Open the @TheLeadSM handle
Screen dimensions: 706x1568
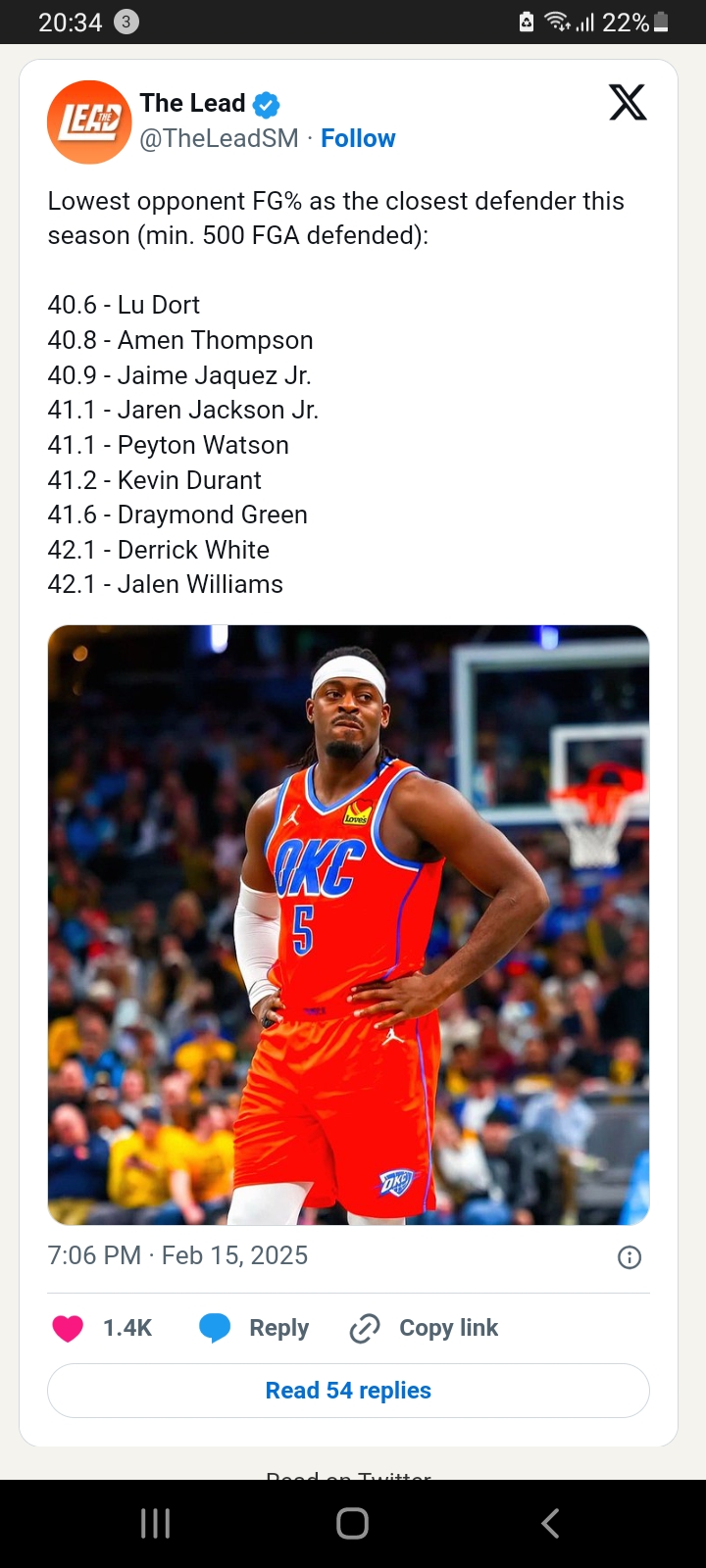tap(219, 139)
